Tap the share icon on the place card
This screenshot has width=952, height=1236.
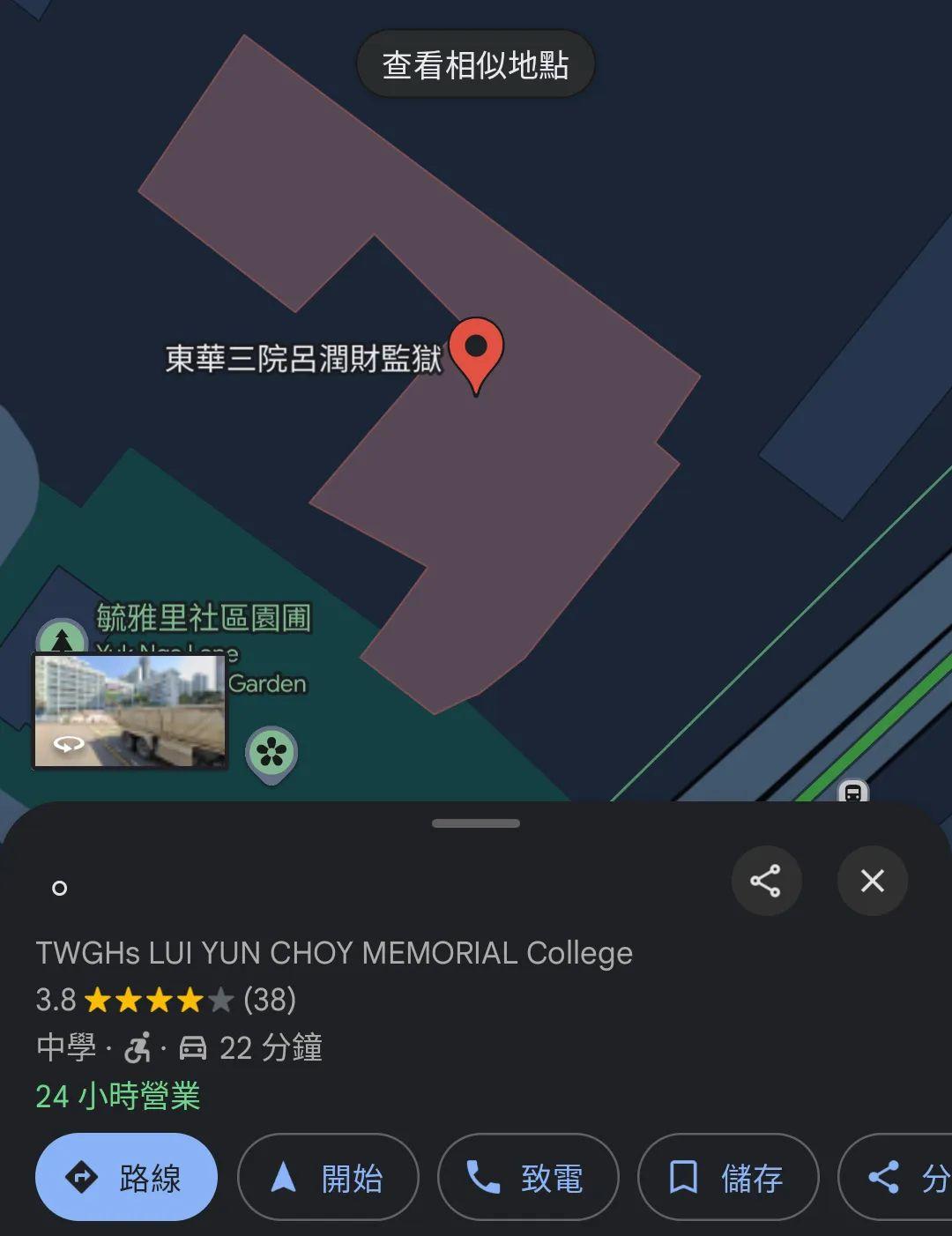click(766, 881)
